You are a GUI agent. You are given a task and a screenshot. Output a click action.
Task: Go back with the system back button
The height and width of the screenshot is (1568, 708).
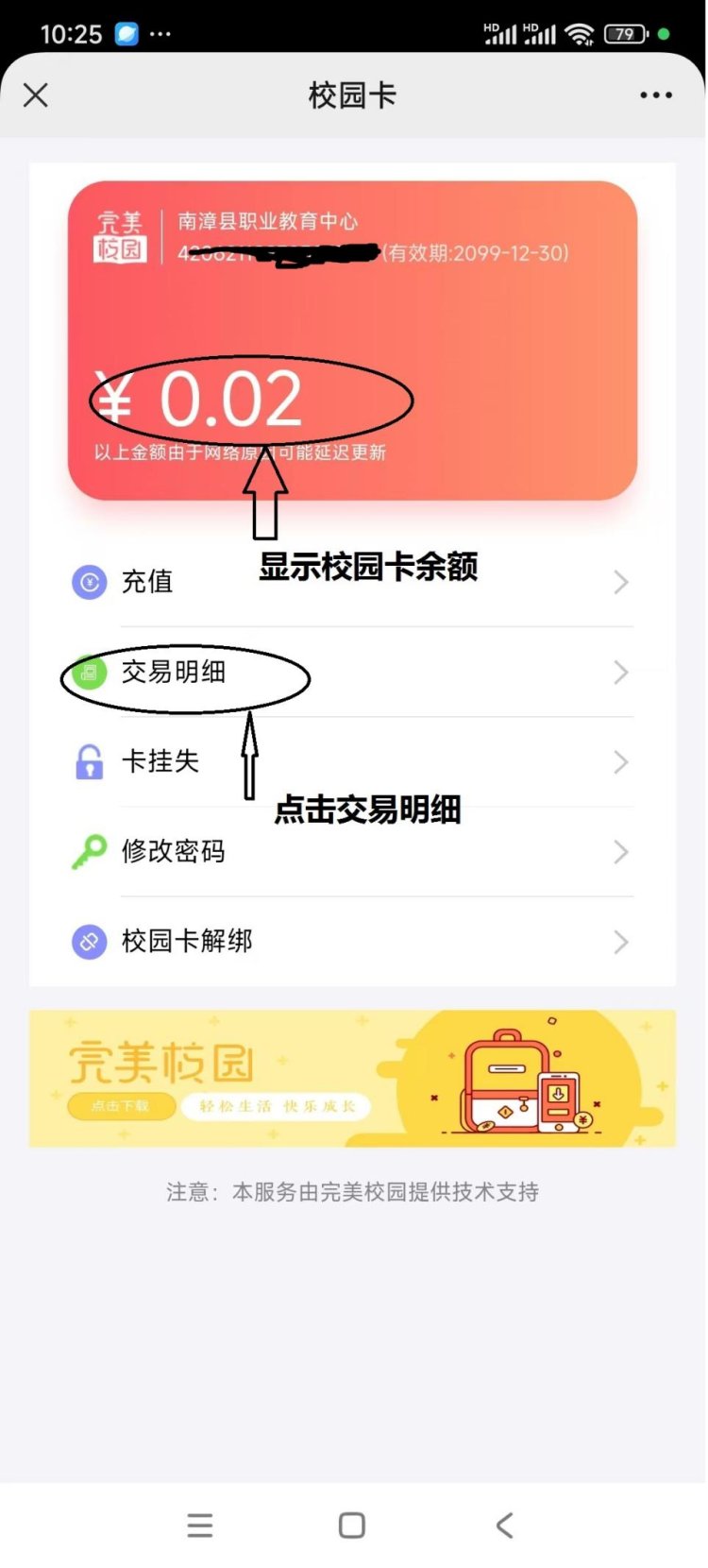[505, 1525]
